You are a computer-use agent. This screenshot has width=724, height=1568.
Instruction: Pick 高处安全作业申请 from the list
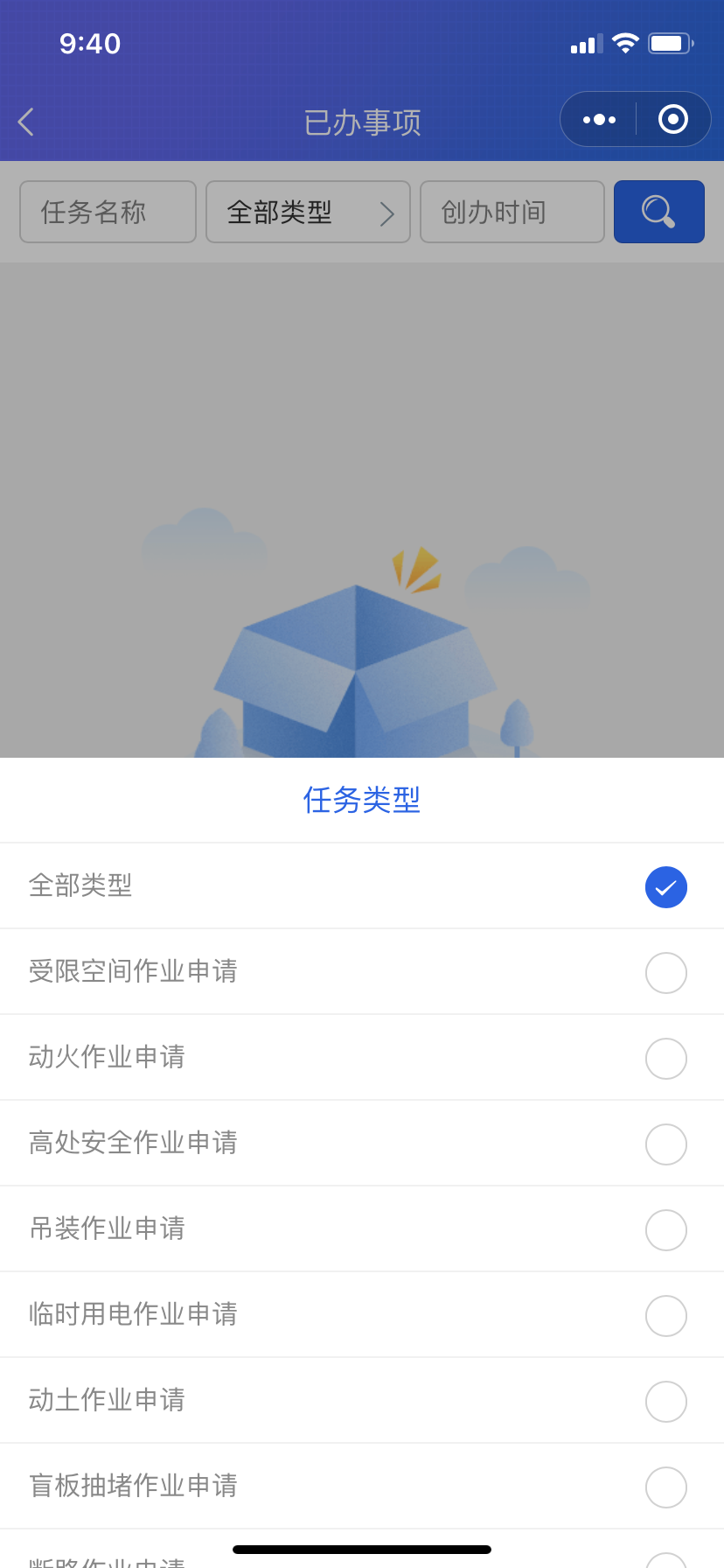(362, 1144)
